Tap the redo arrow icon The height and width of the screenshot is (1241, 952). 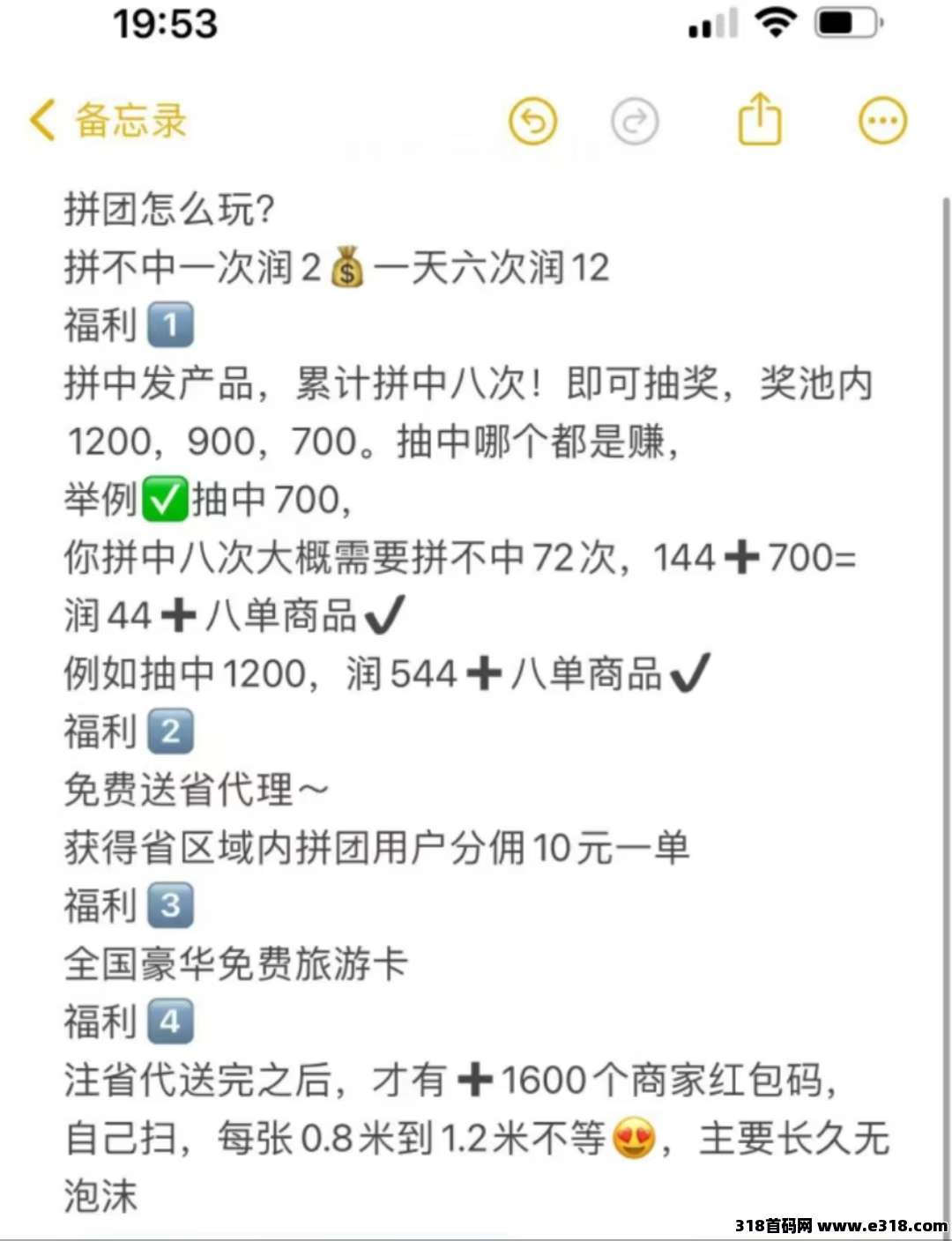(x=635, y=122)
